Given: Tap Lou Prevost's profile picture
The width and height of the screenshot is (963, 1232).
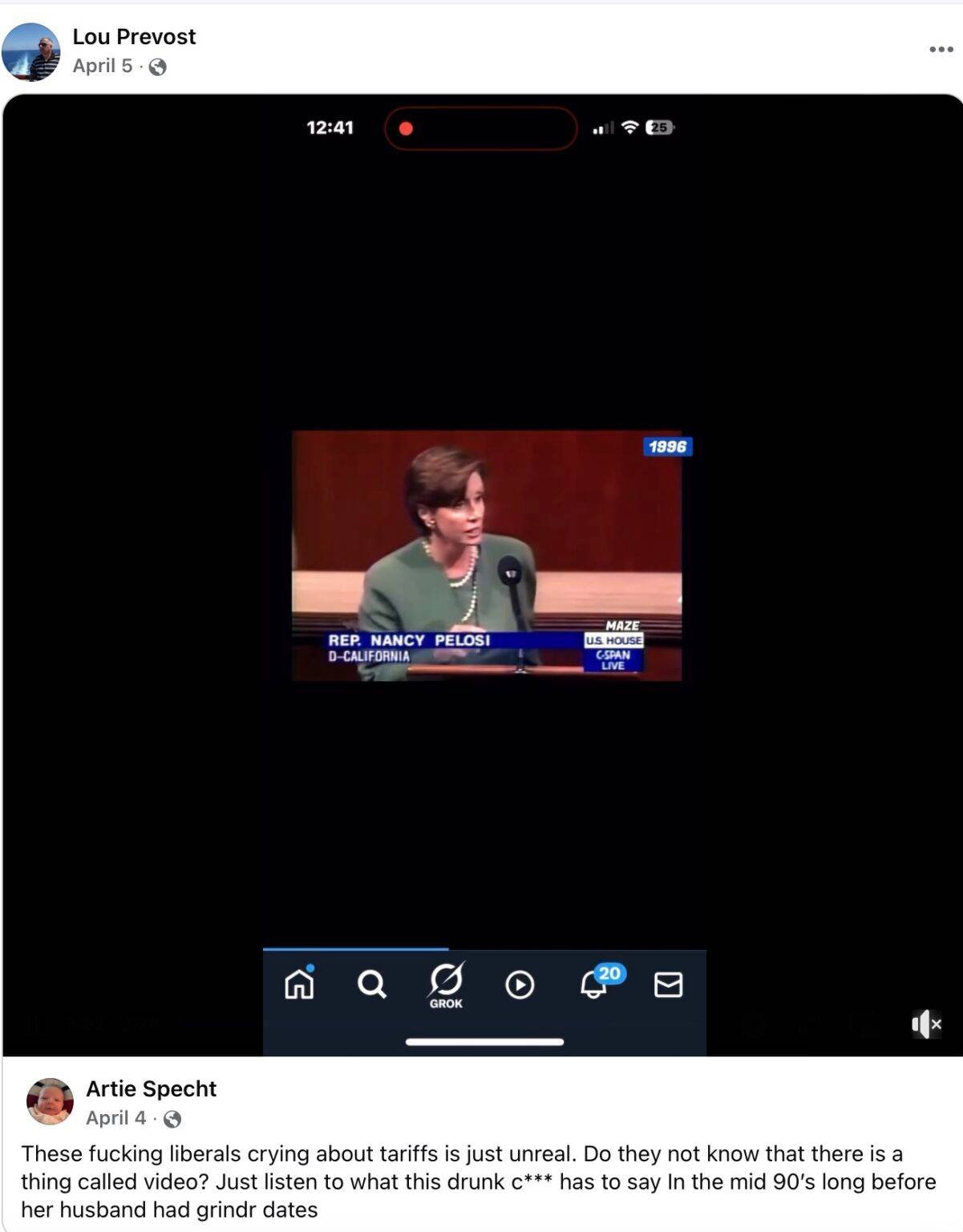Looking at the screenshot, I should pyautogui.click(x=30, y=52).
